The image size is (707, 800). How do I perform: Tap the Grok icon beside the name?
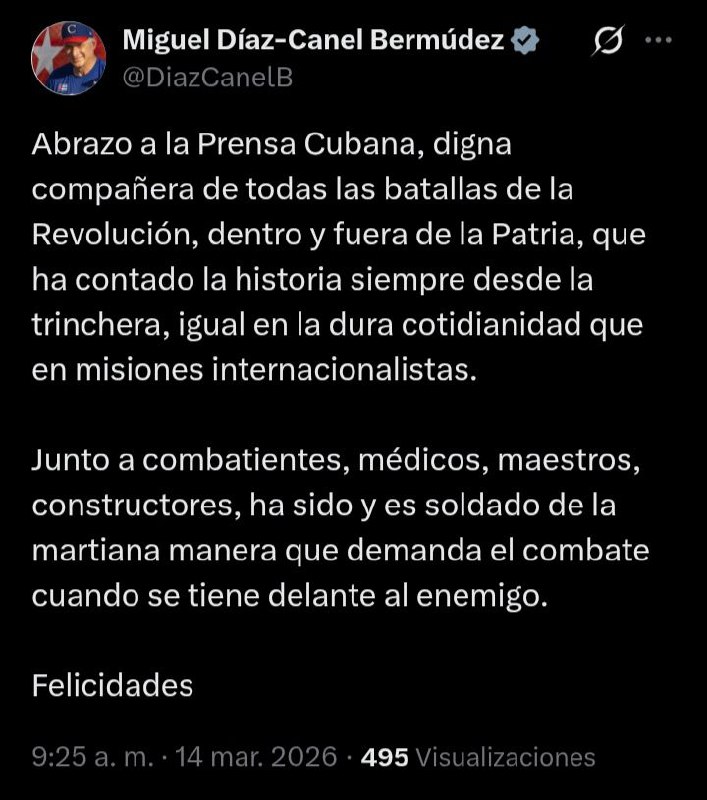pos(607,41)
